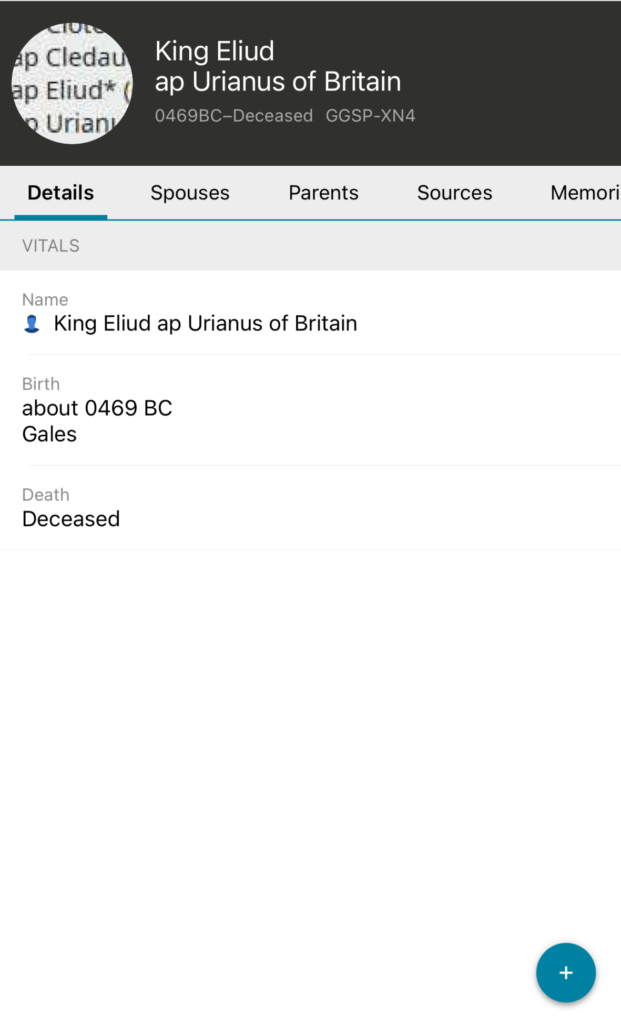Open the Memories tab
This screenshot has width=621, height=1024.
tap(585, 193)
